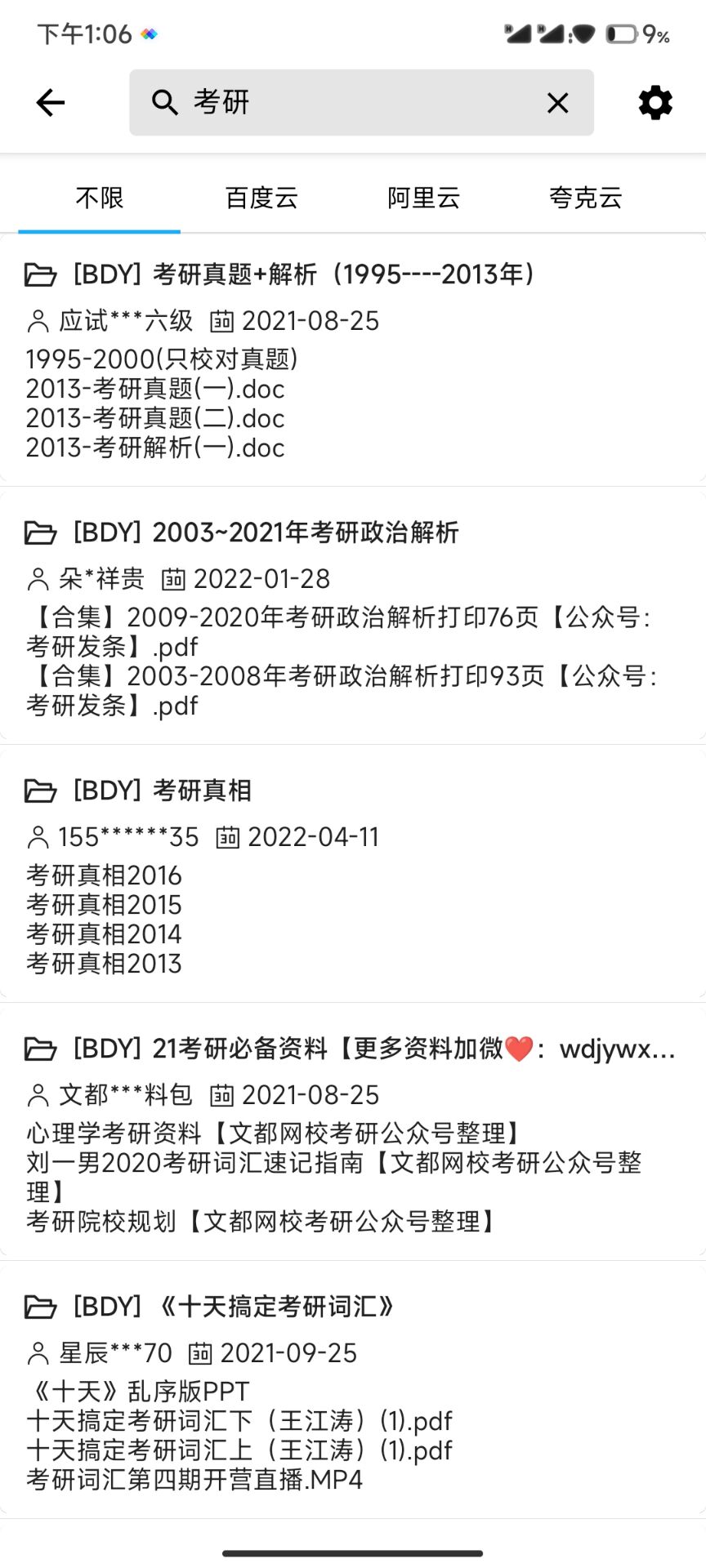706x1568 pixels.
Task: Go back using the arrow icon
Action: pos(51,103)
